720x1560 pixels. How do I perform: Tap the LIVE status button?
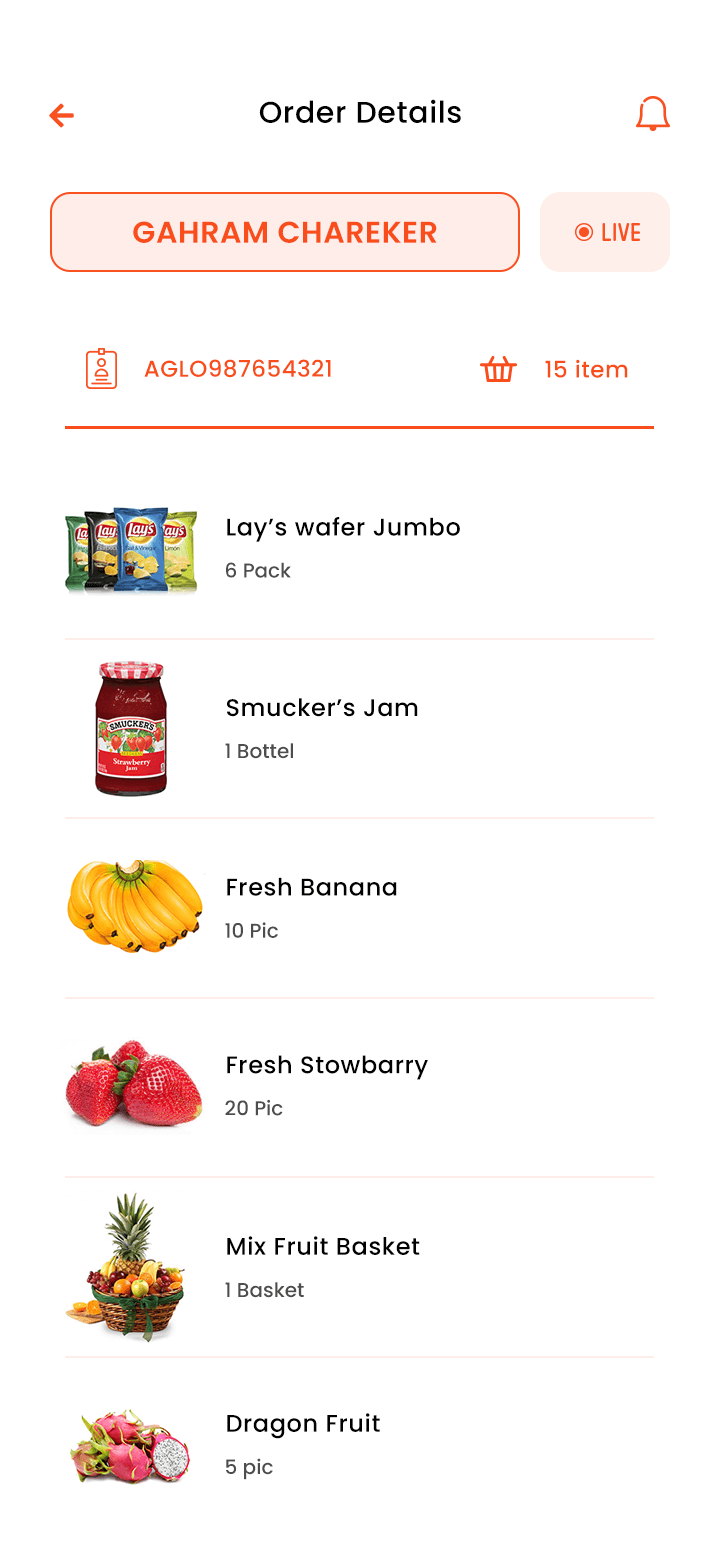[x=605, y=232]
